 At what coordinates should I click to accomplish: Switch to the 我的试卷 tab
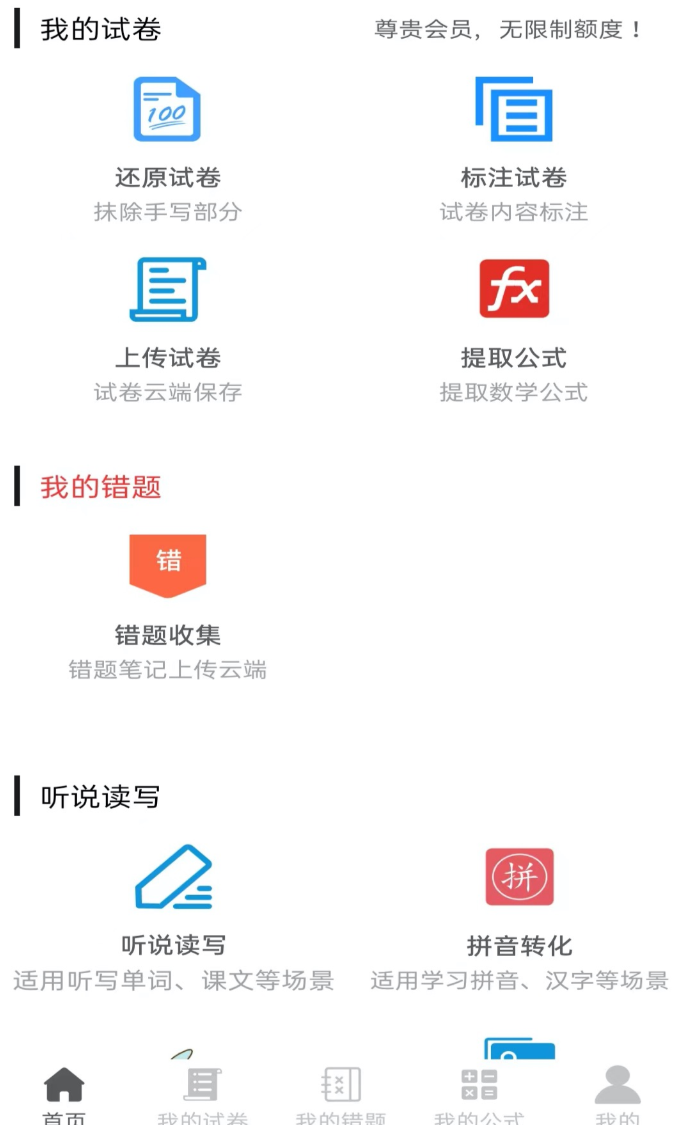tap(202, 1093)
